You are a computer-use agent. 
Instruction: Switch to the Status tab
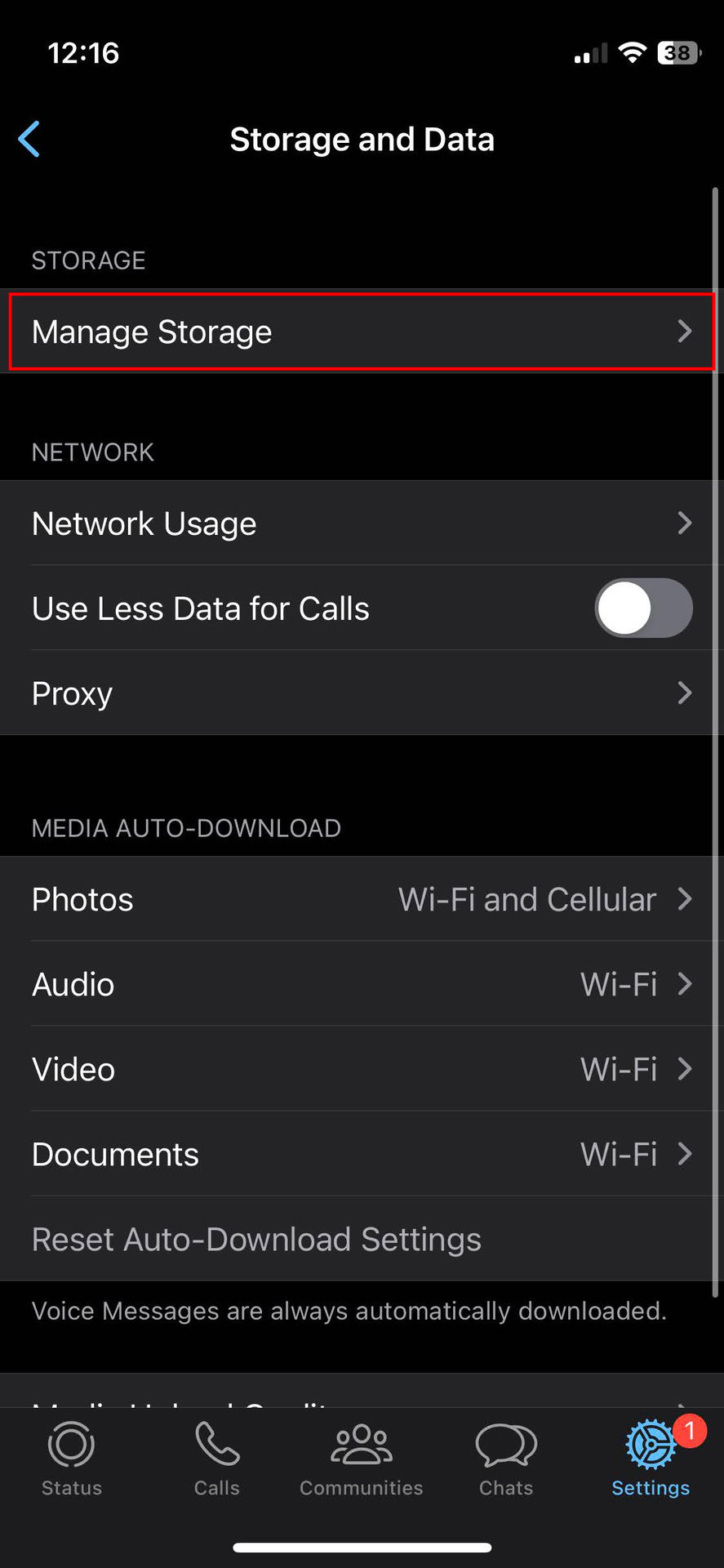pyautogui.click(x=72, y=1459)
